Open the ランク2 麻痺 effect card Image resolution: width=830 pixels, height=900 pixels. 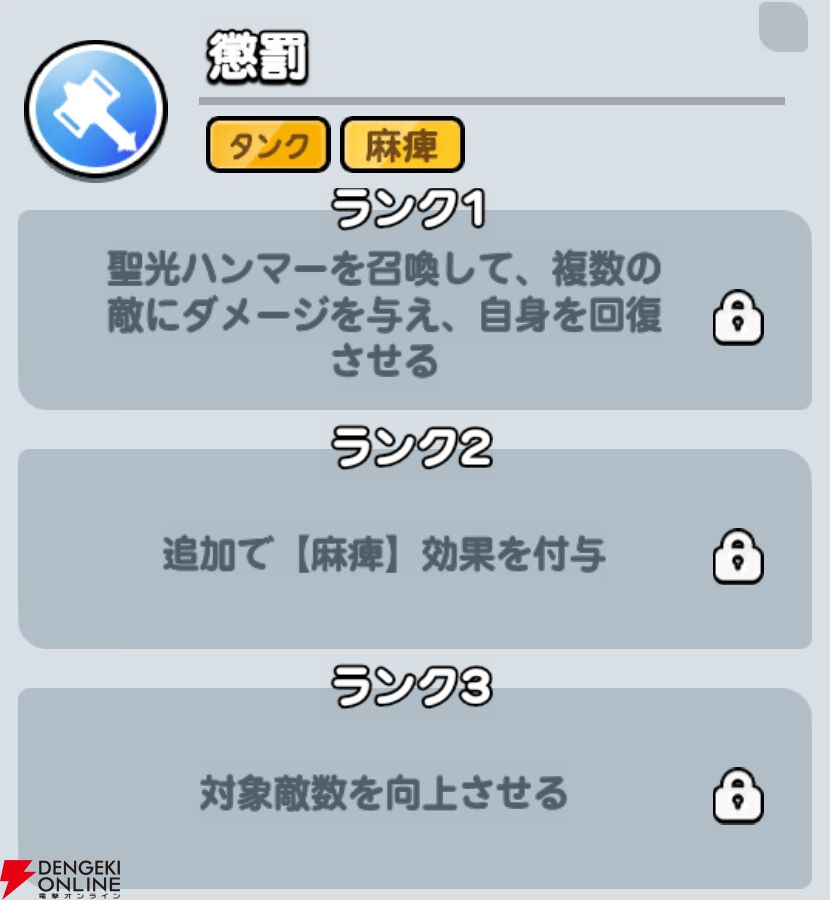[414, 552]
